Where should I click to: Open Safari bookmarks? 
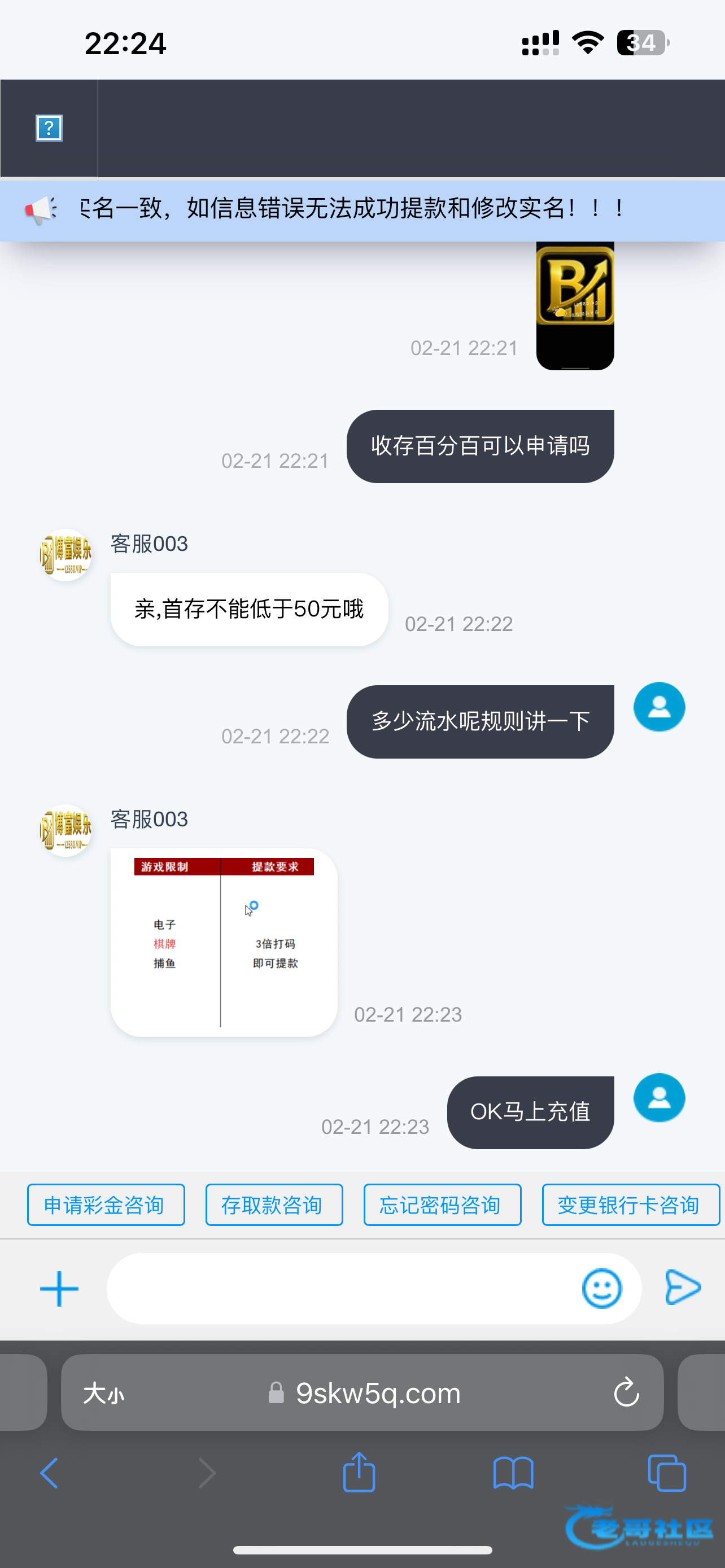tap(513, 1473)
